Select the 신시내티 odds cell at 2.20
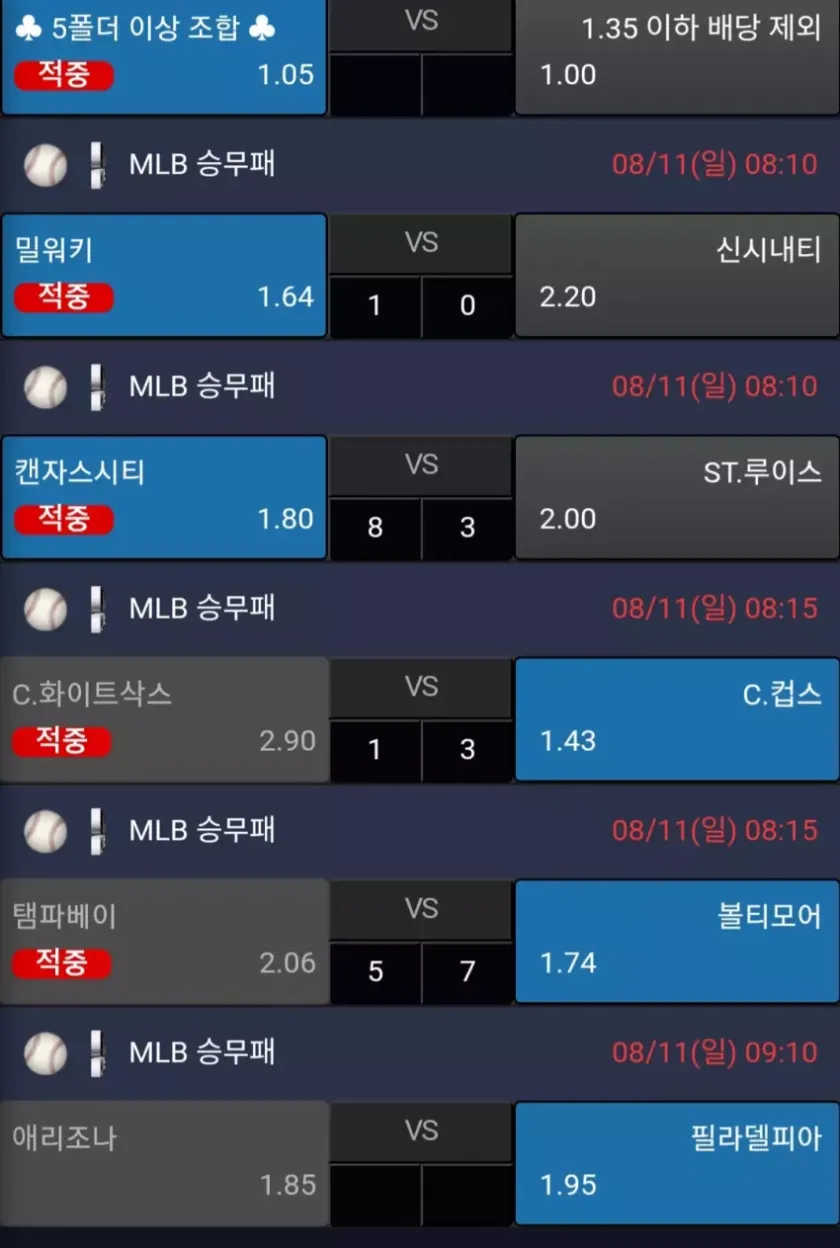The image size is (840, 1248). 677,275
